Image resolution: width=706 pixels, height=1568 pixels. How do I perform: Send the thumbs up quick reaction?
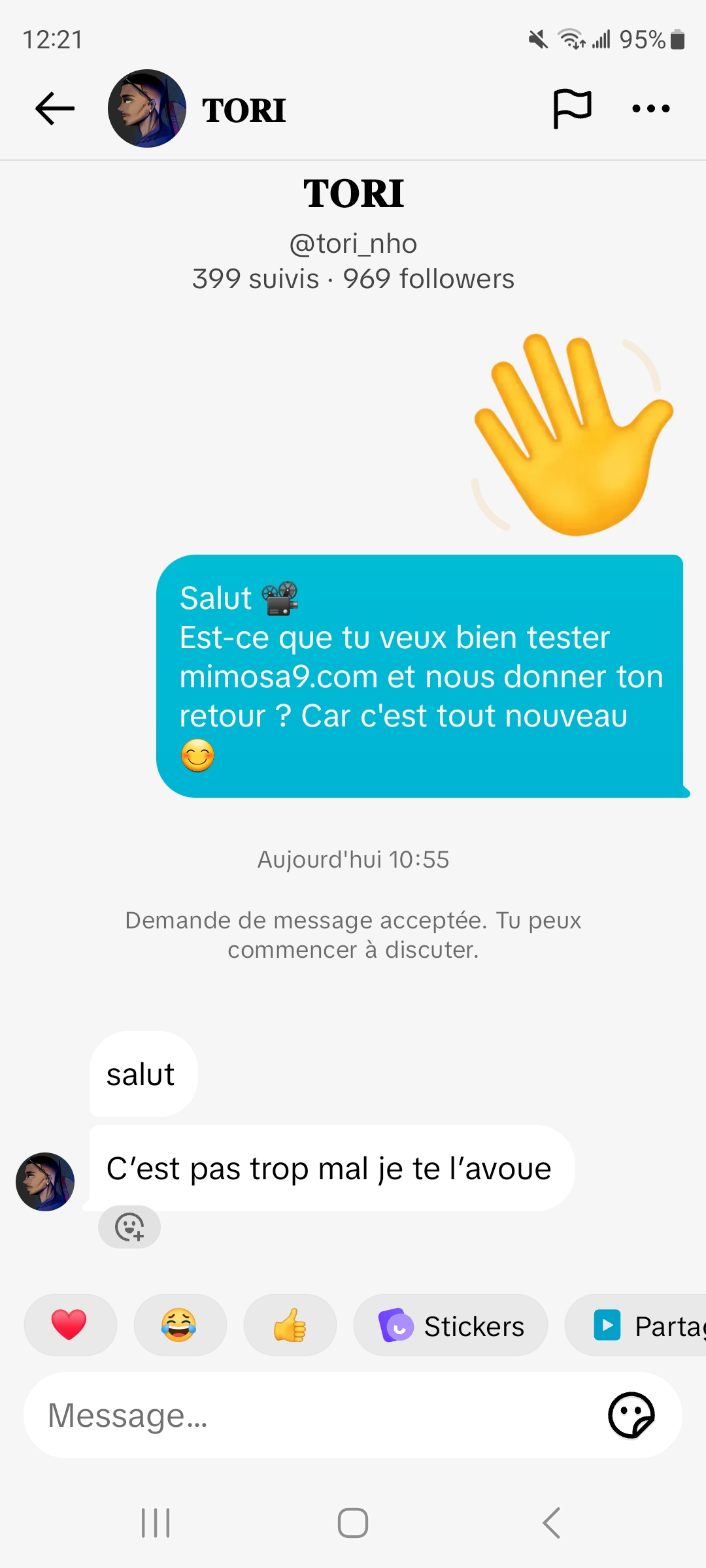290,1326
